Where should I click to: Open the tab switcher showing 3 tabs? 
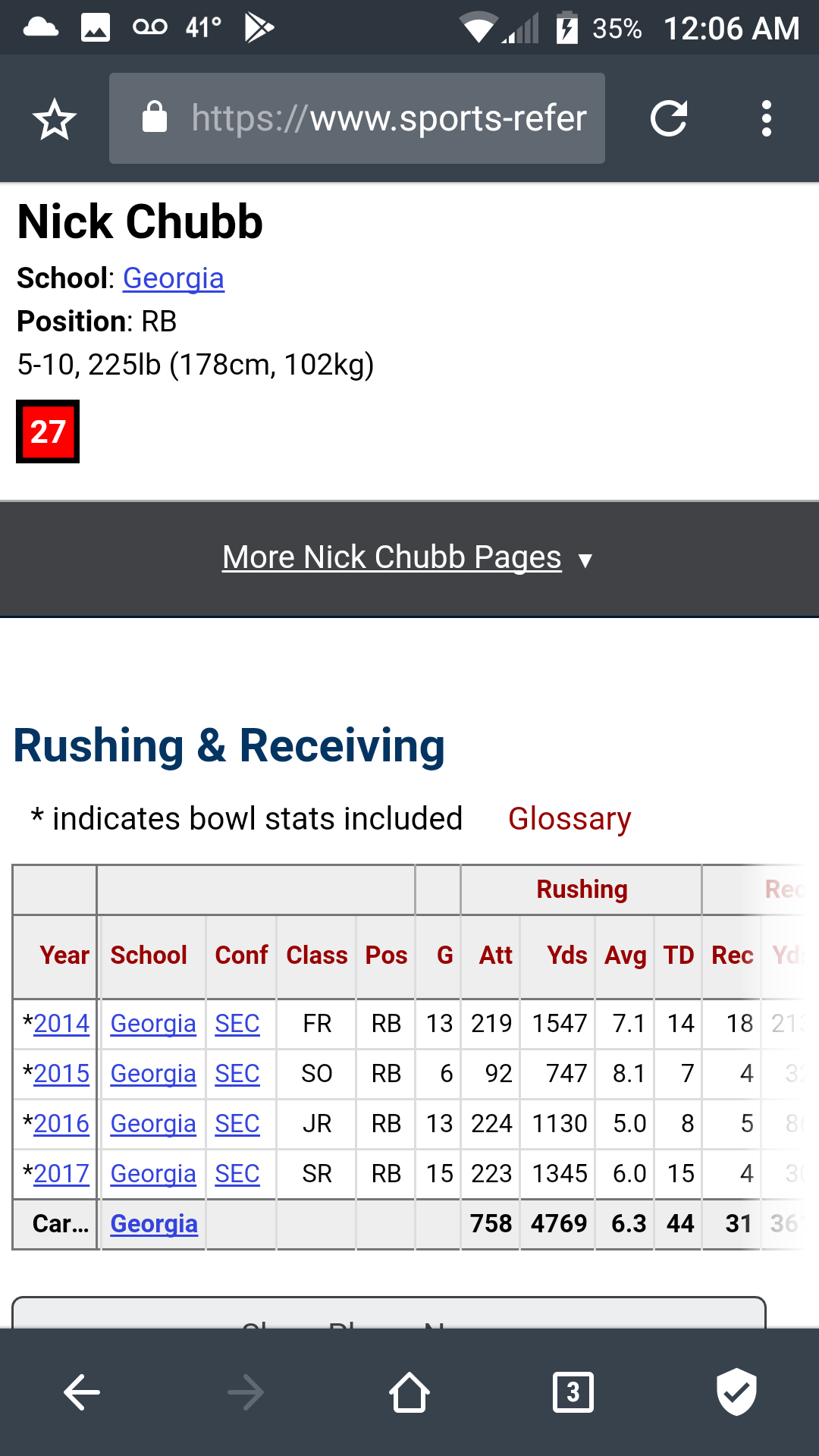tap(573, 1392)
